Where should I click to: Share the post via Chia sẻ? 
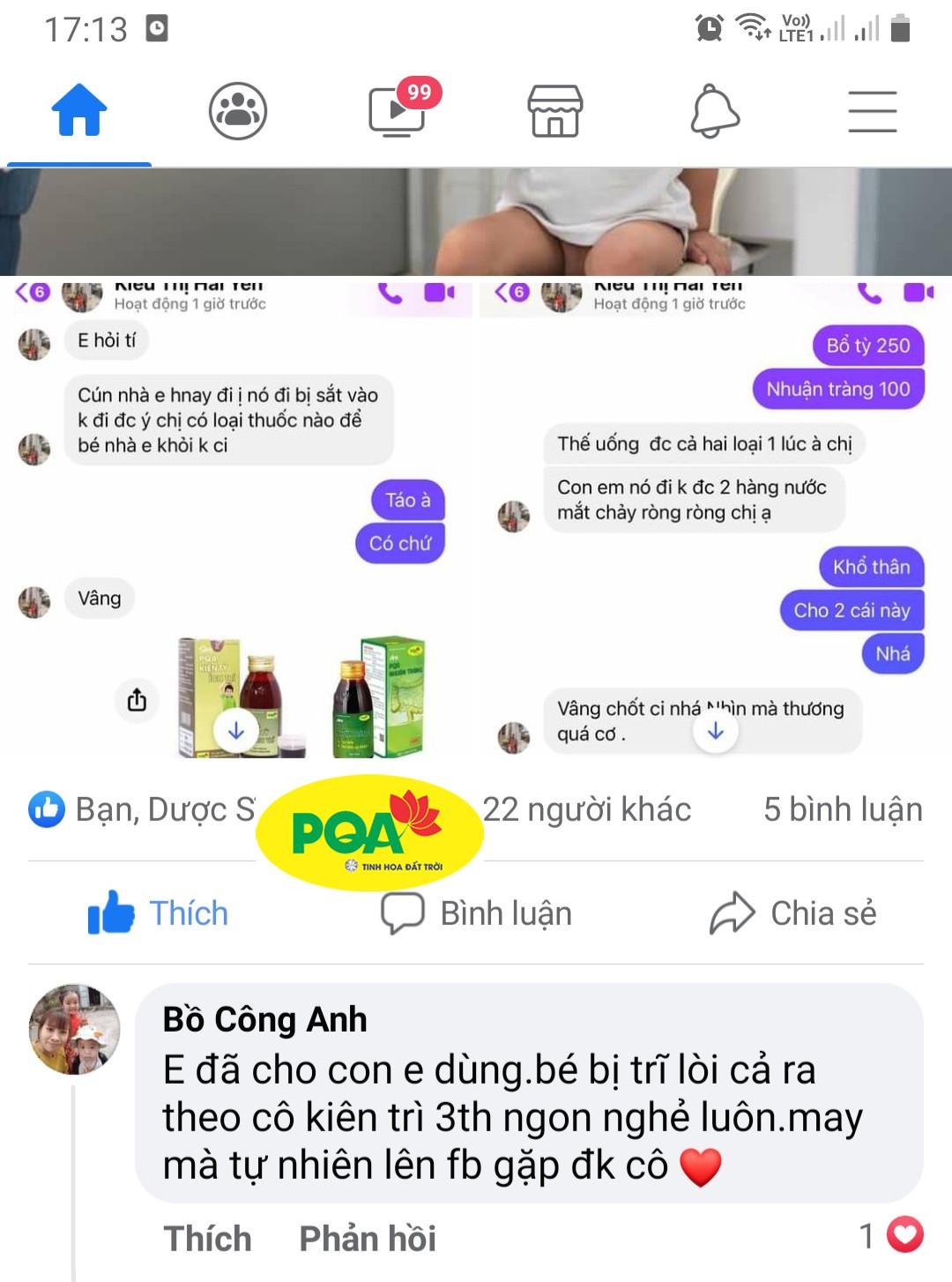click(793, 913)
